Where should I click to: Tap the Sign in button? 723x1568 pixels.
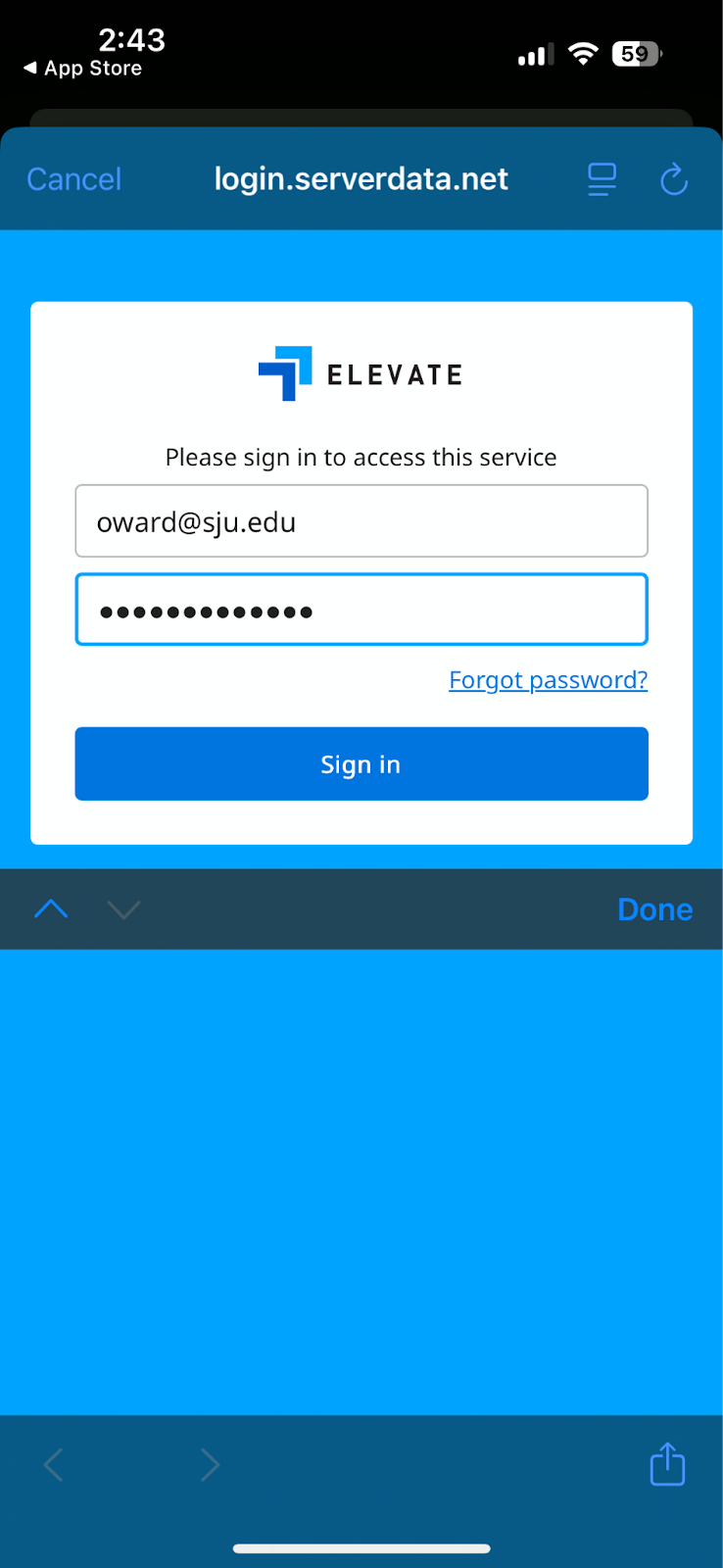click(361, 763)
